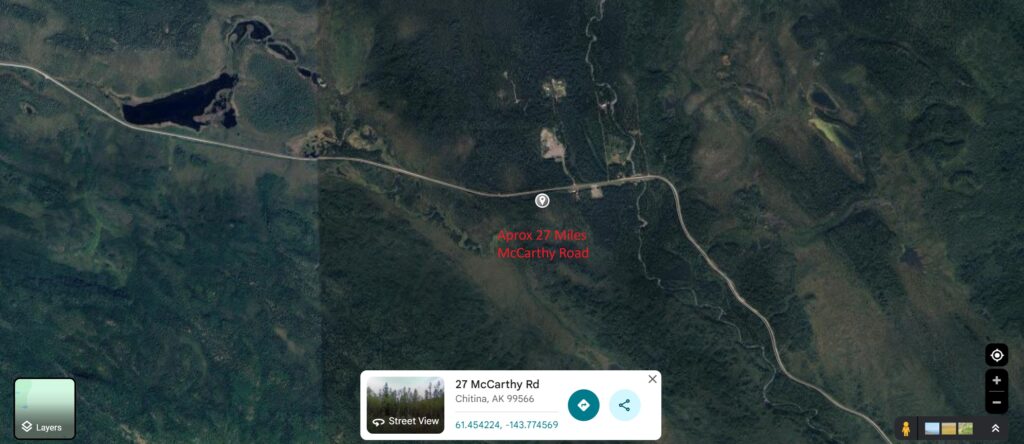
Task: Center map on my location
Action: click(x=996, y=355)
